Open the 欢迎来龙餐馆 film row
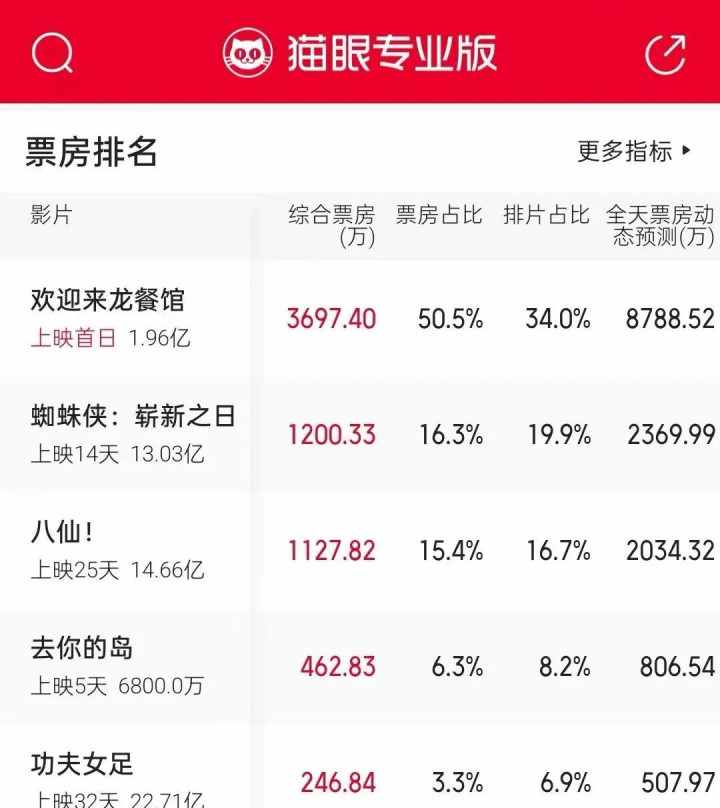The image size is (720, 808). [360, 318]
